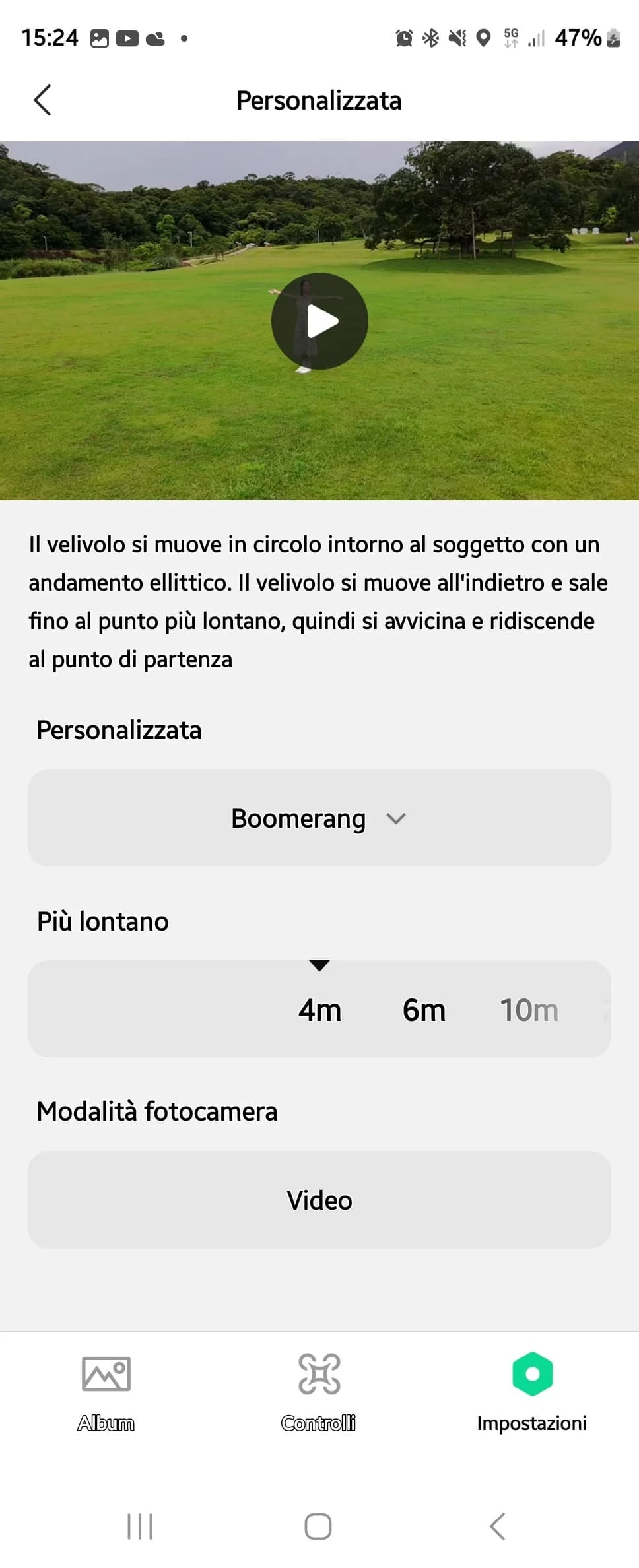Play the Boomerang demo video
639x1568 pixels.
(x=319, y=321)
